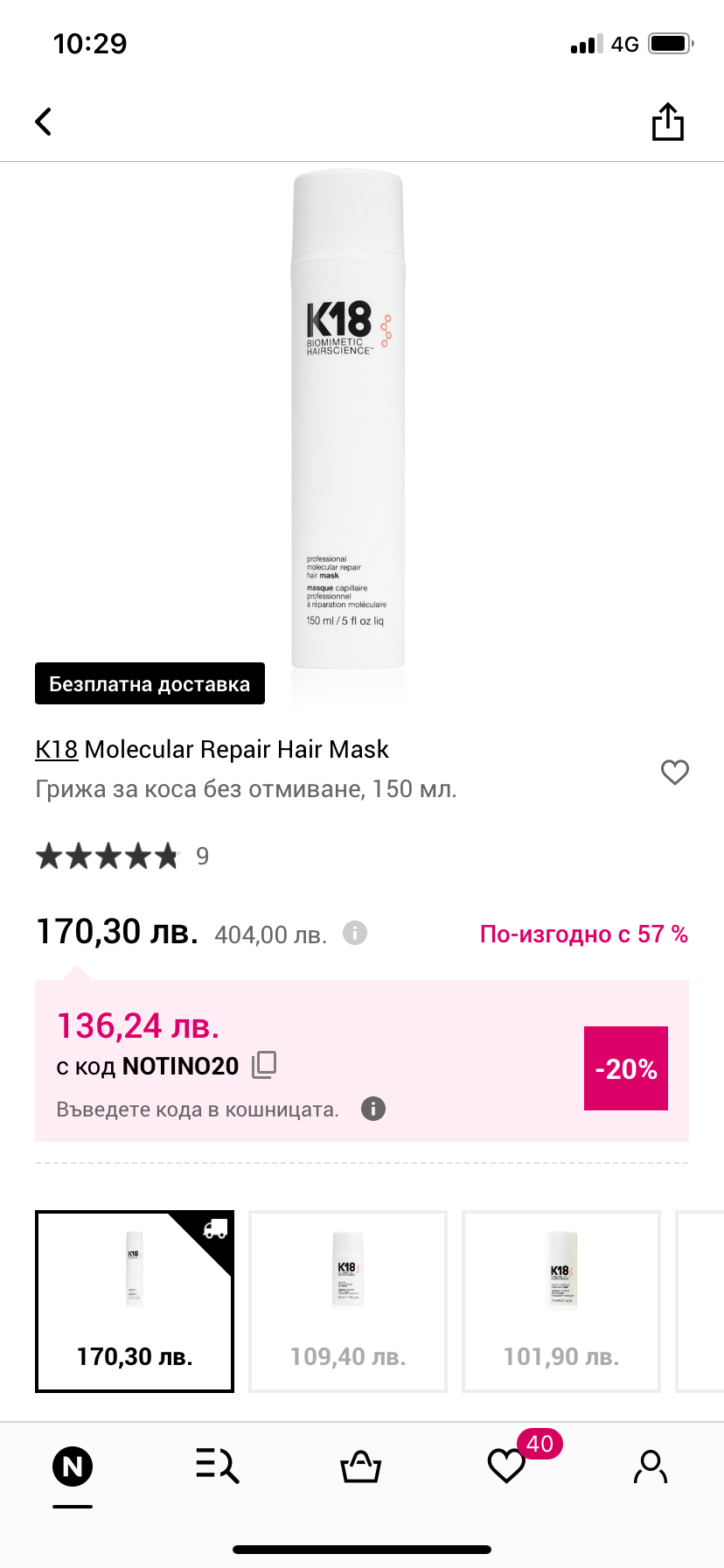Show info about entering the code
The height and width of the screenshot is (1568, 724).
pyautogui.click(x=373, y=1109)
